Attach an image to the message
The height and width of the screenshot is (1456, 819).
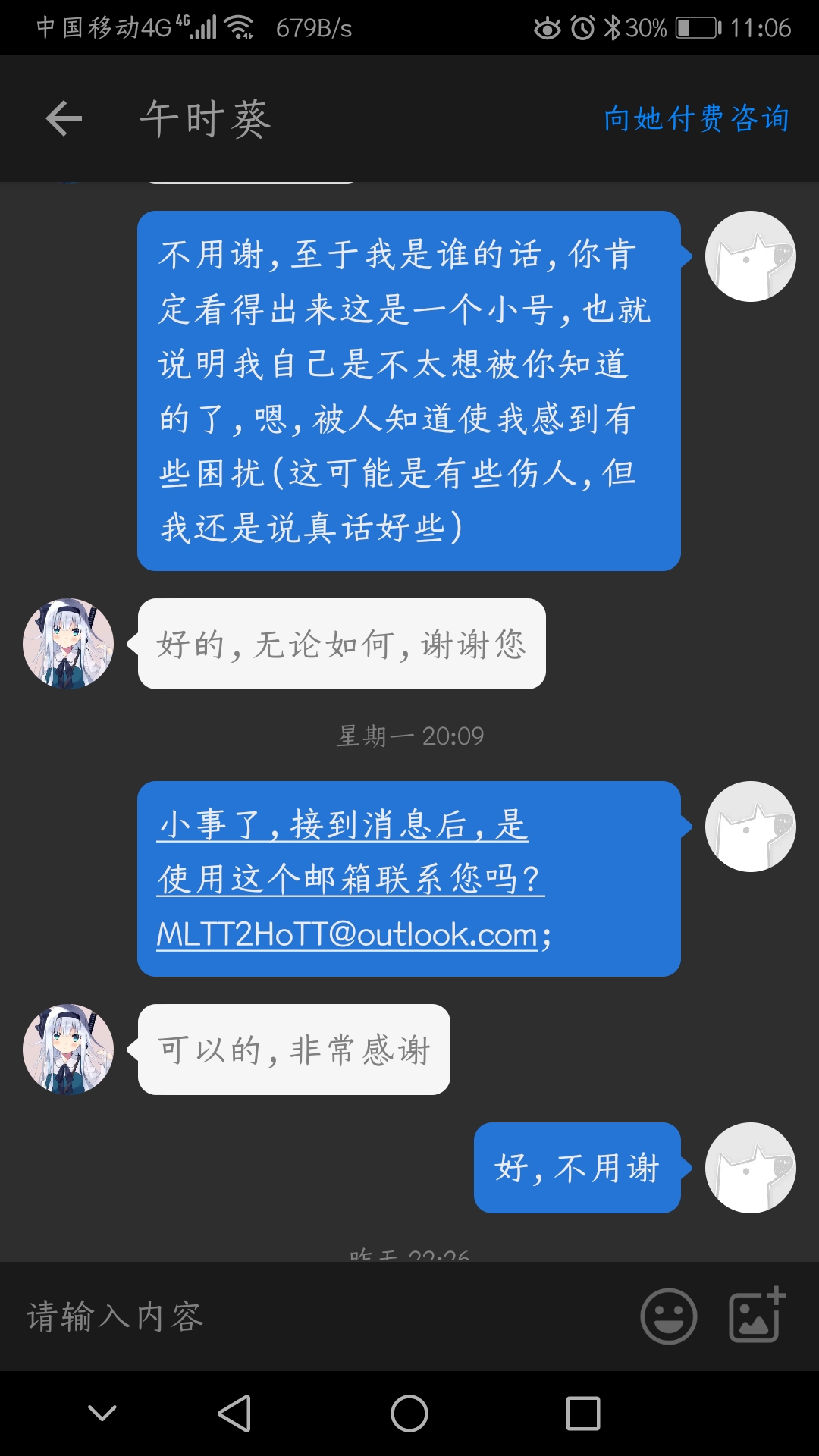point(755,1316)
